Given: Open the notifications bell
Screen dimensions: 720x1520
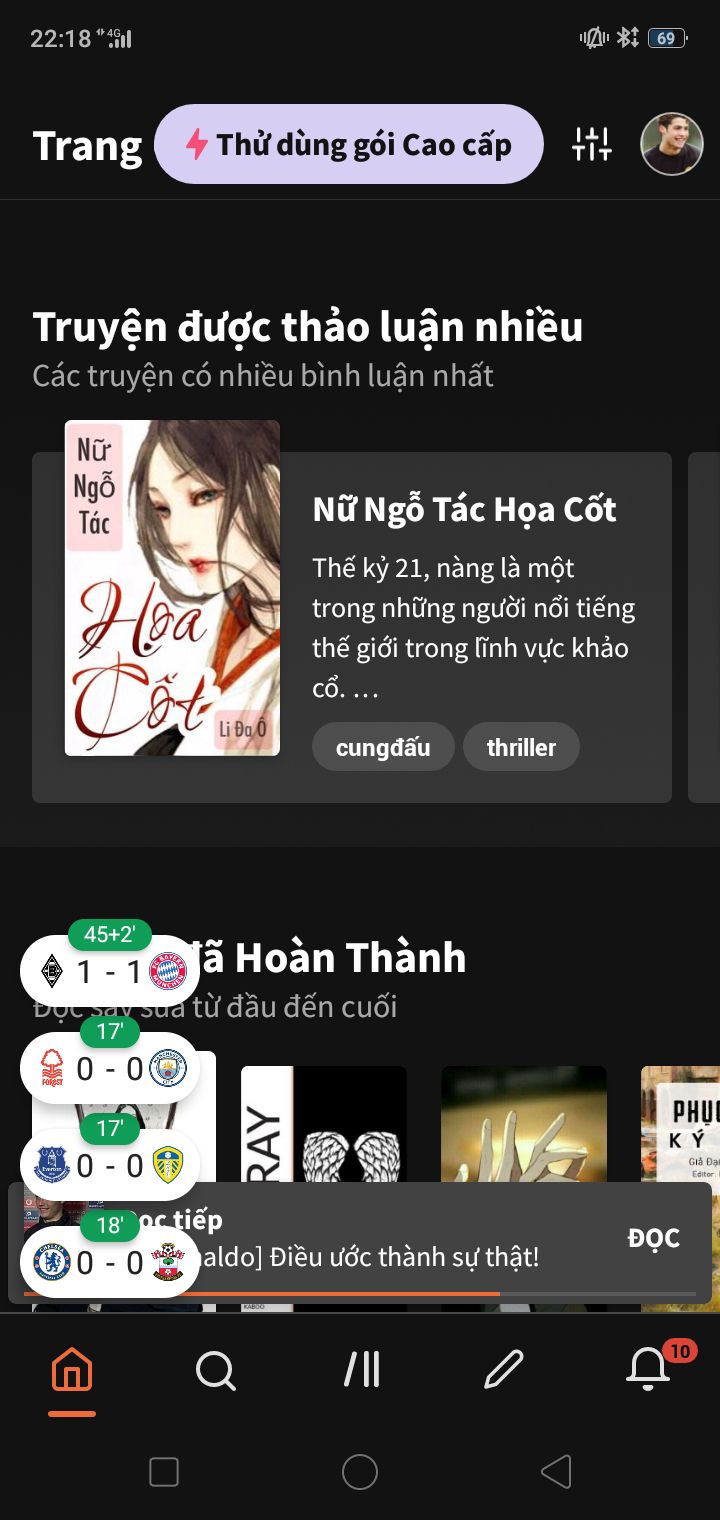Looking at the screenshot, I should pos(648,1368).
